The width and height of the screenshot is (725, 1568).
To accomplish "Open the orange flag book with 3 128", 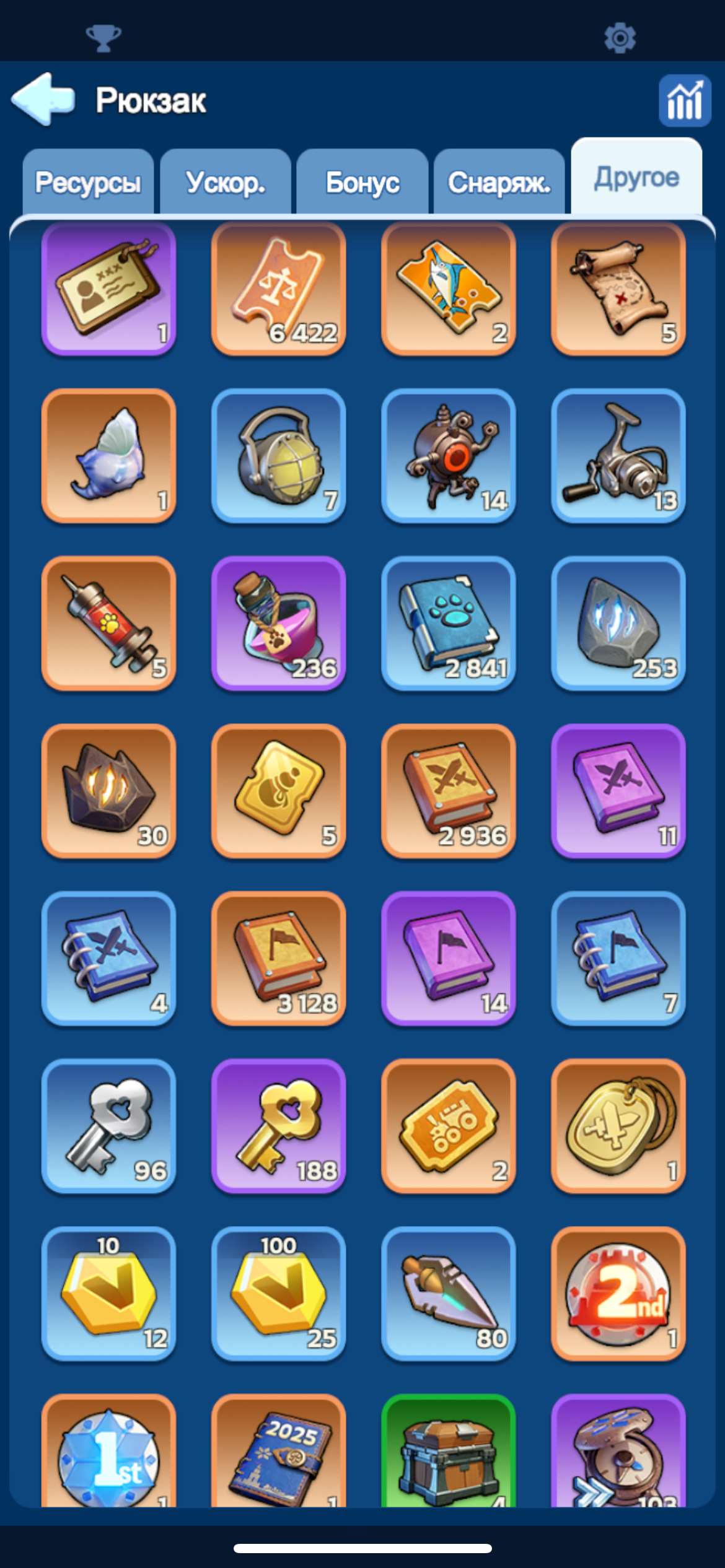I will point(278,959).
